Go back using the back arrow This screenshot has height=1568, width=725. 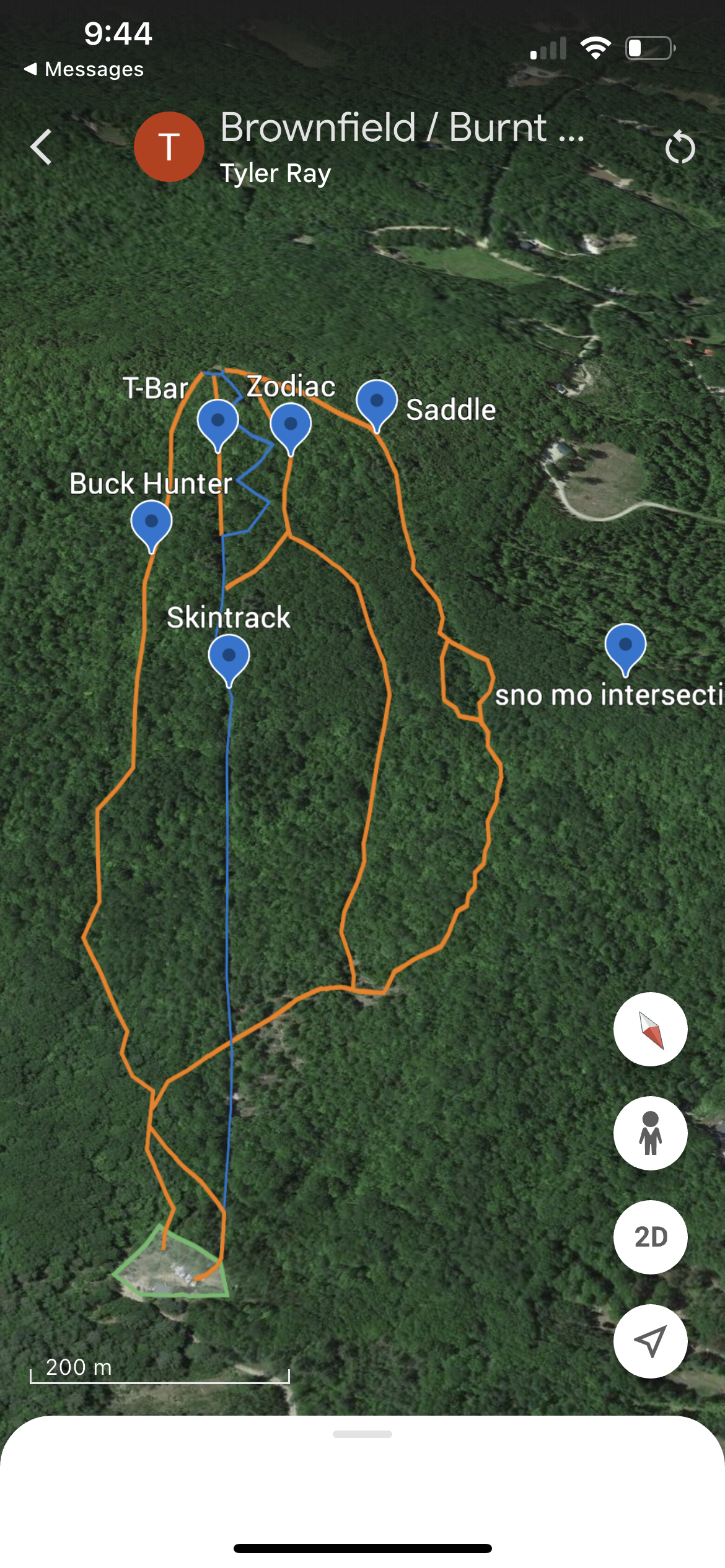(x=42, y=147)
